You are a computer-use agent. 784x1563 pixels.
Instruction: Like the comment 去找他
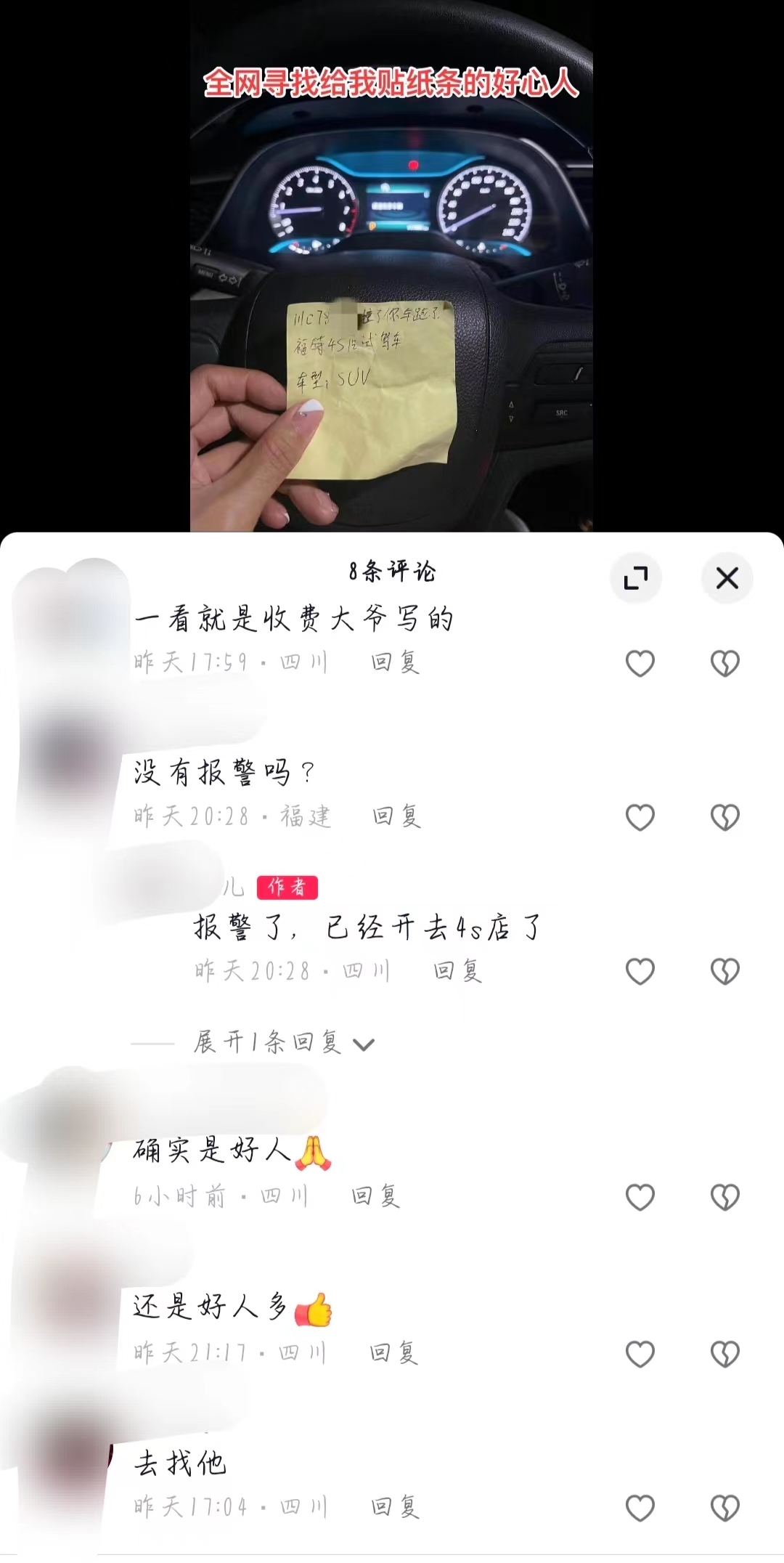coord(640,1509)
